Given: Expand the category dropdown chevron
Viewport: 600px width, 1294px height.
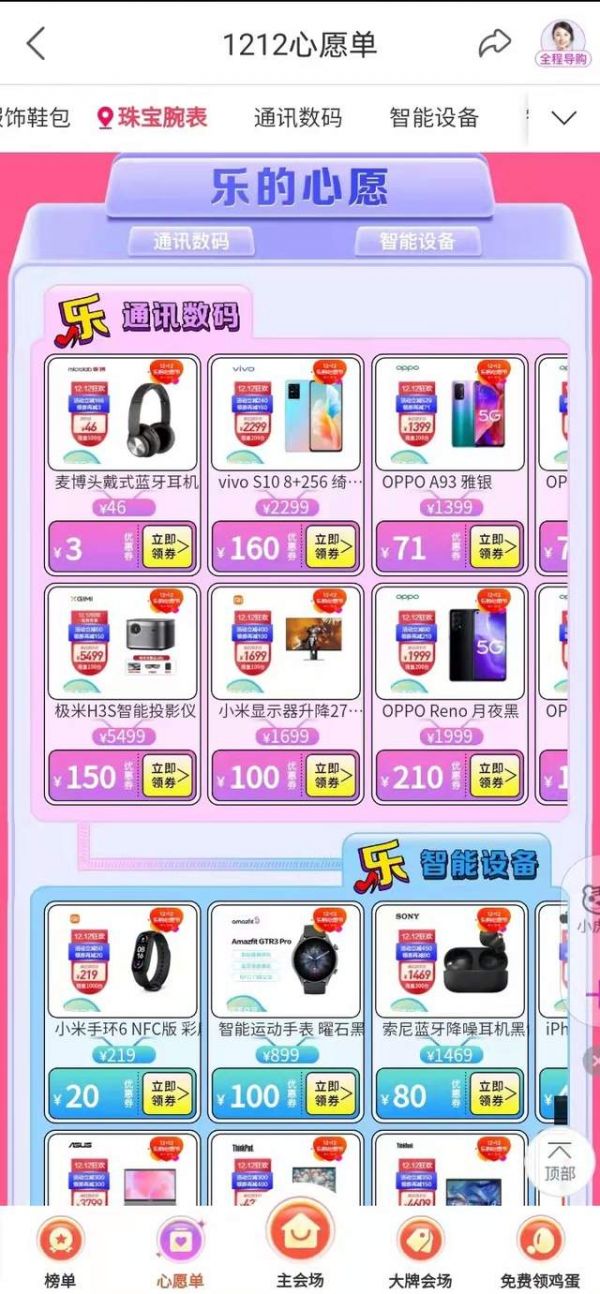Looking at the screenshot, I should click(564, 118).
